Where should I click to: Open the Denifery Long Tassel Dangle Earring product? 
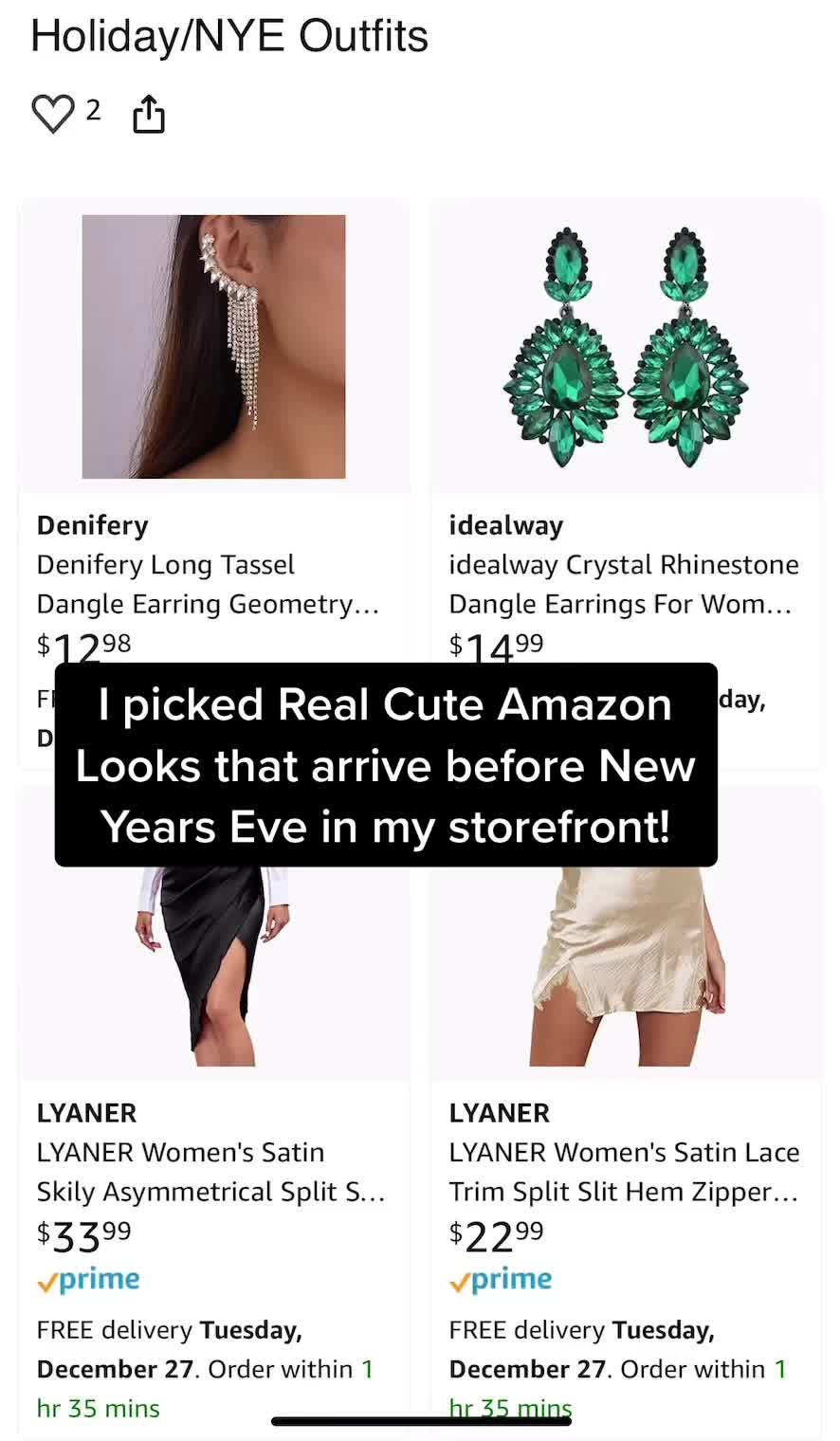tap(213, 347)
